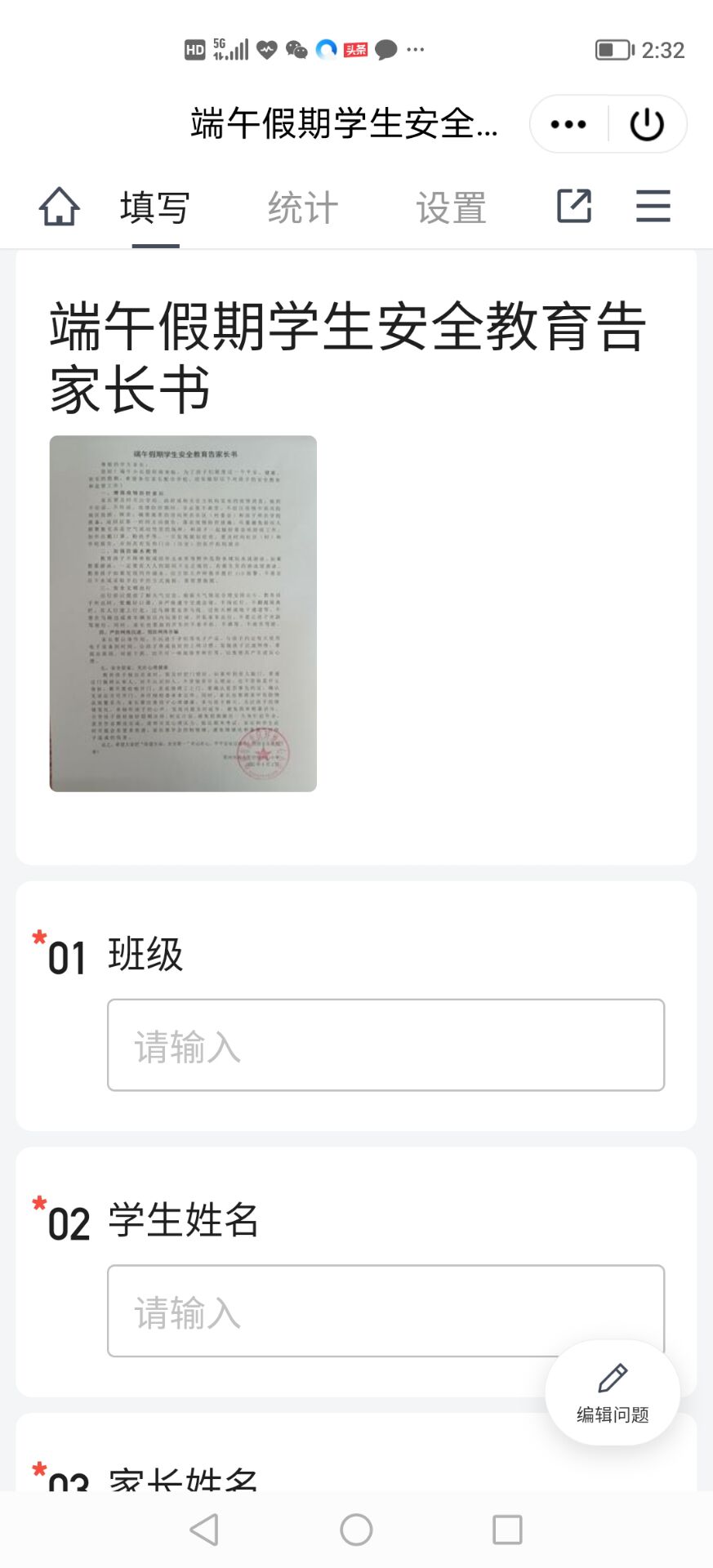Focus the 学生姓名 input field
Viewport: 713px width, 1568px height.
click(385, 1311)
